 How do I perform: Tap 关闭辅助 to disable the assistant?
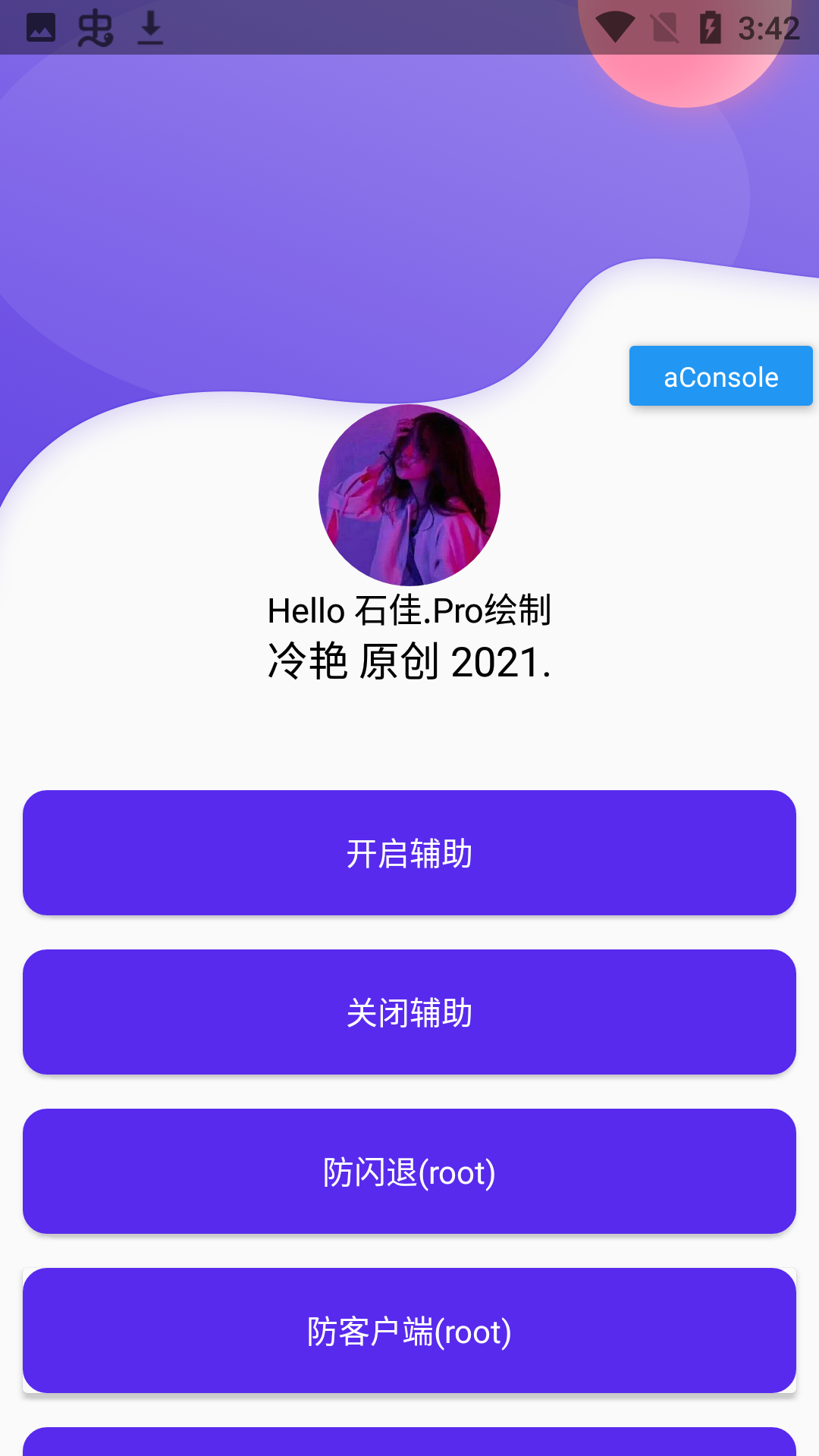409,1012
